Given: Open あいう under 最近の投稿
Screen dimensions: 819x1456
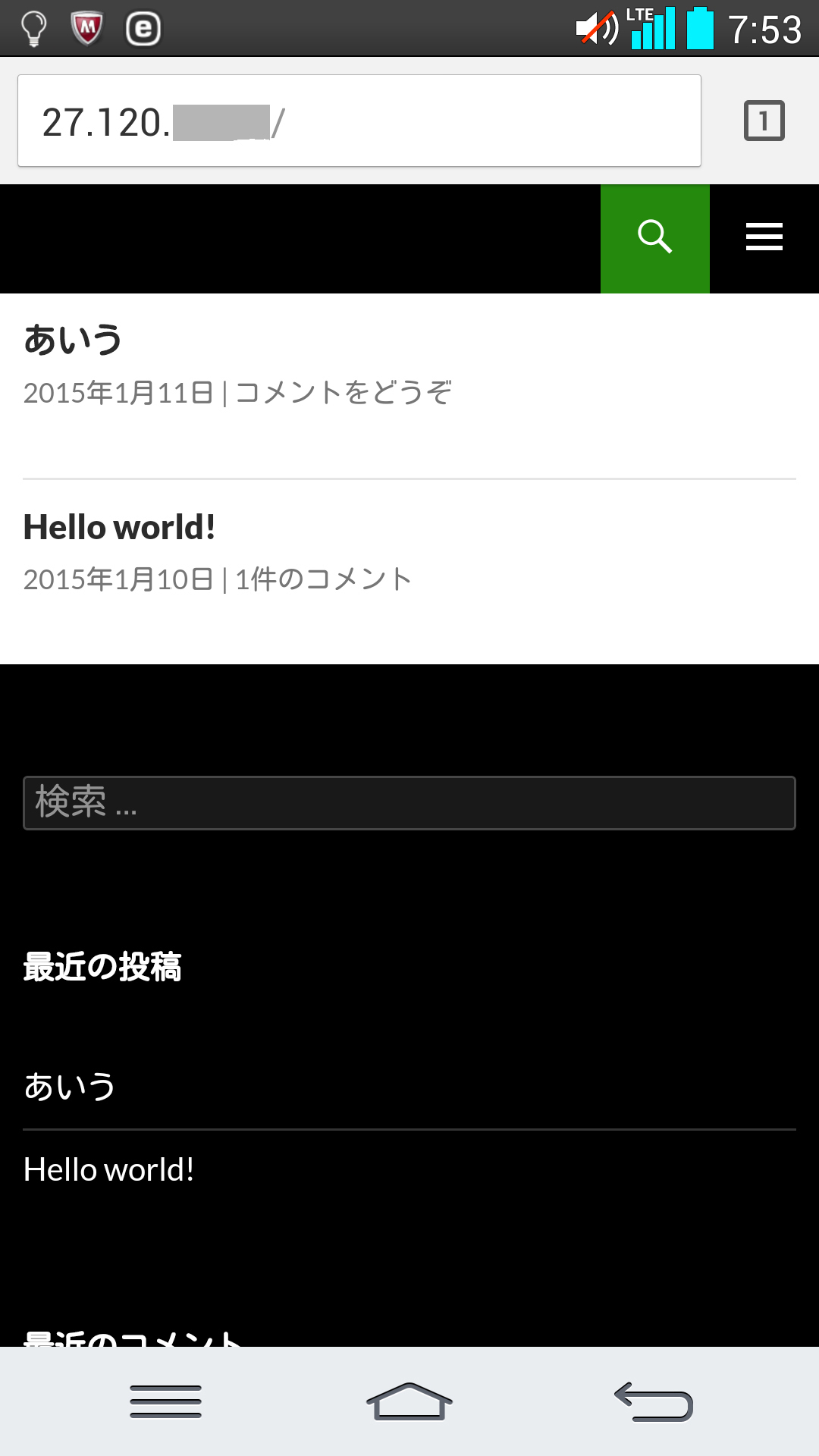Looking at the screenshot, I should pos(70,1087).
